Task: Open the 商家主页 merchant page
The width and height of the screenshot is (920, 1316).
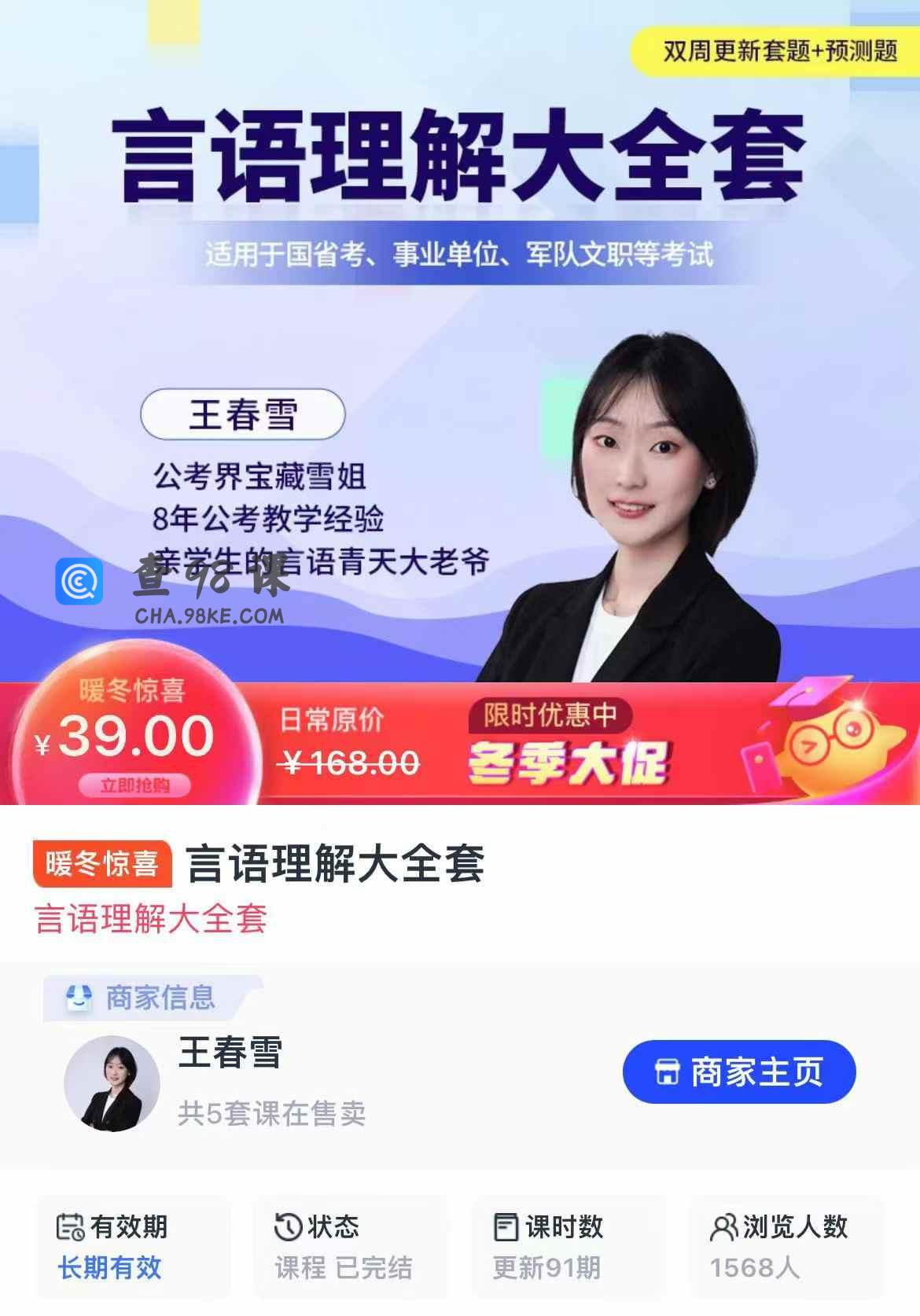Action: [x=738, y=1072]
